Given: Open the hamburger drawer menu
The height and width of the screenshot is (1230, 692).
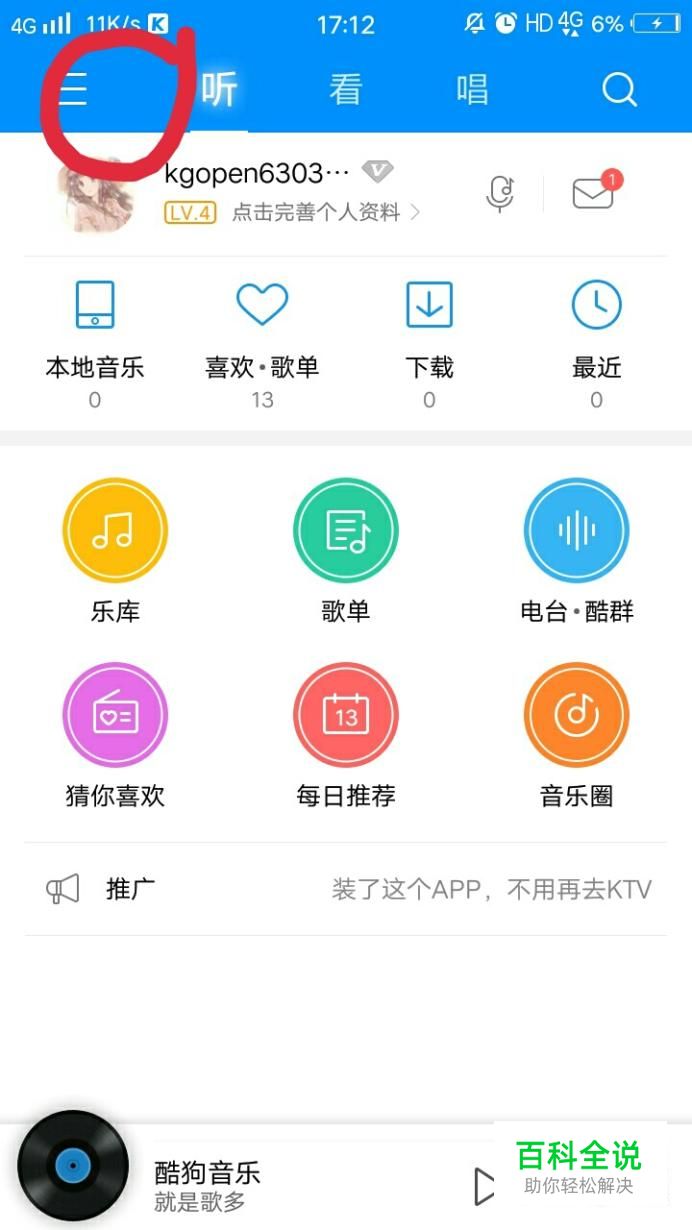Looking at the screenshot, I should click(73, 91).
